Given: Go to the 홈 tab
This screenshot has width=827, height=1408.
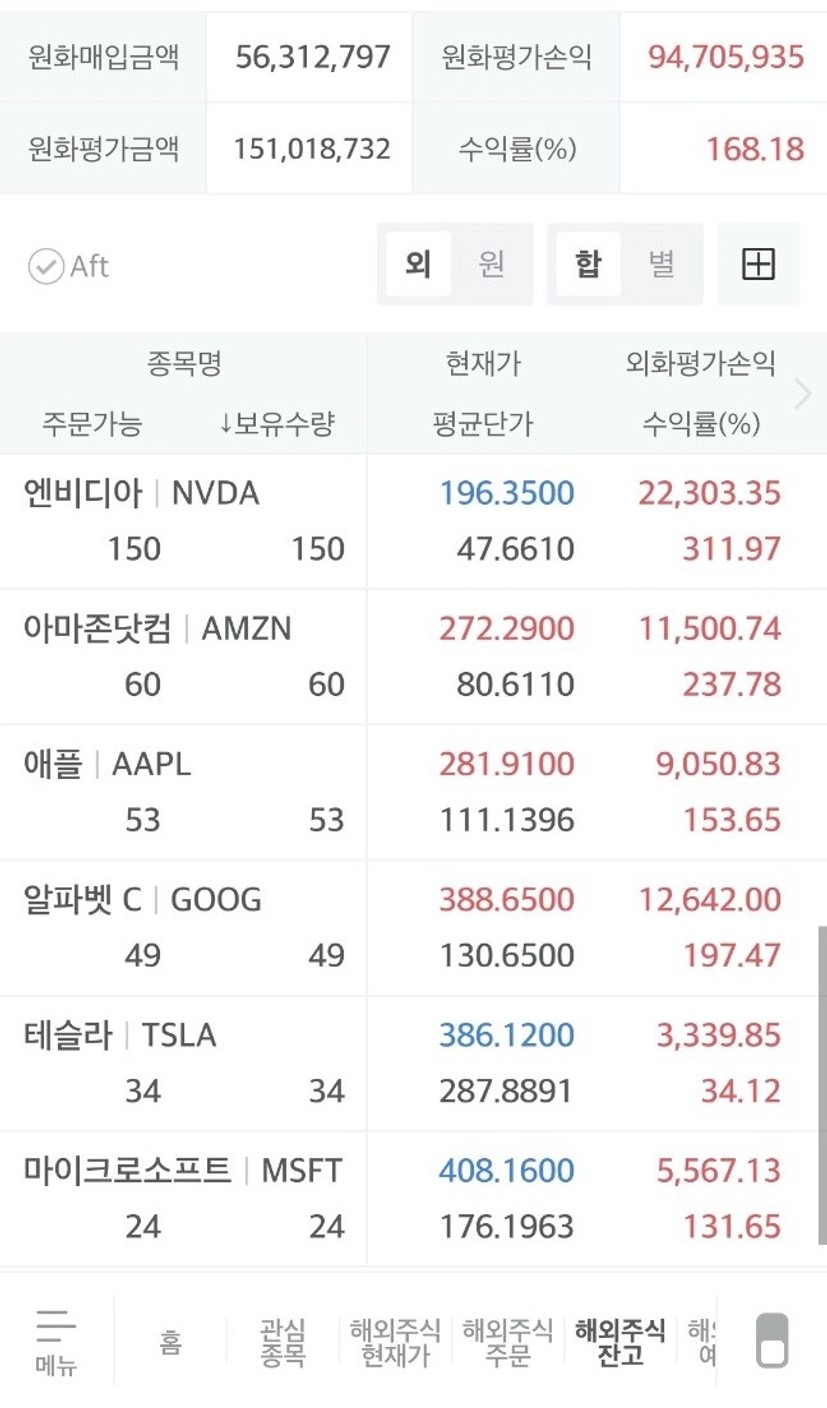Looking at the screenshot, I should [170, 1342].
